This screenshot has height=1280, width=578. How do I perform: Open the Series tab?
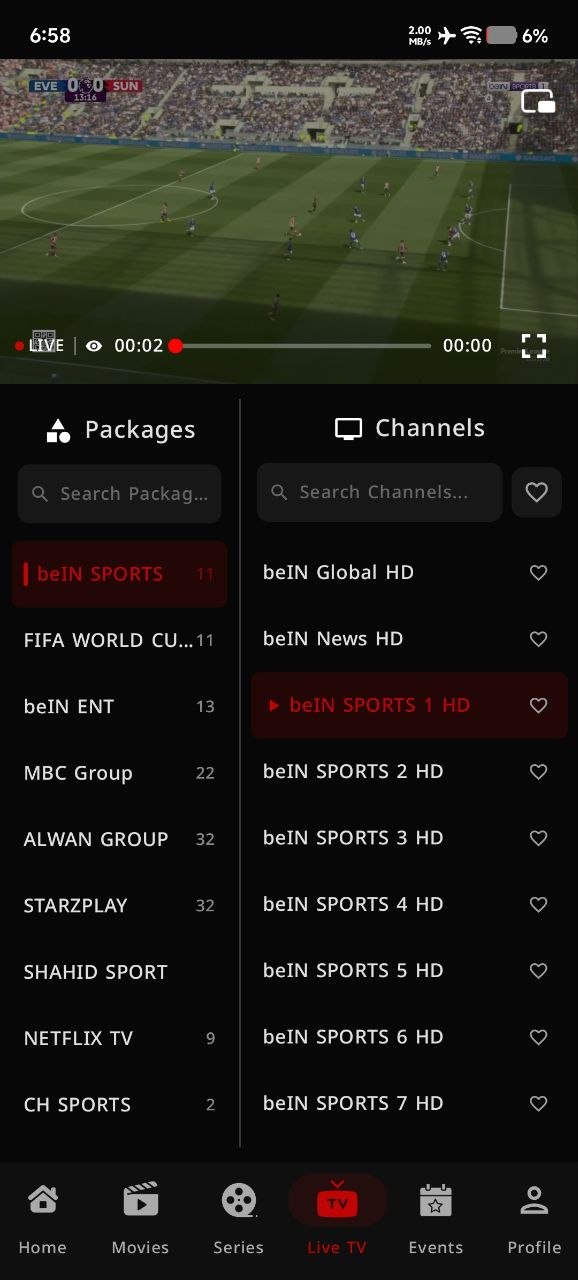(239, 1218)
